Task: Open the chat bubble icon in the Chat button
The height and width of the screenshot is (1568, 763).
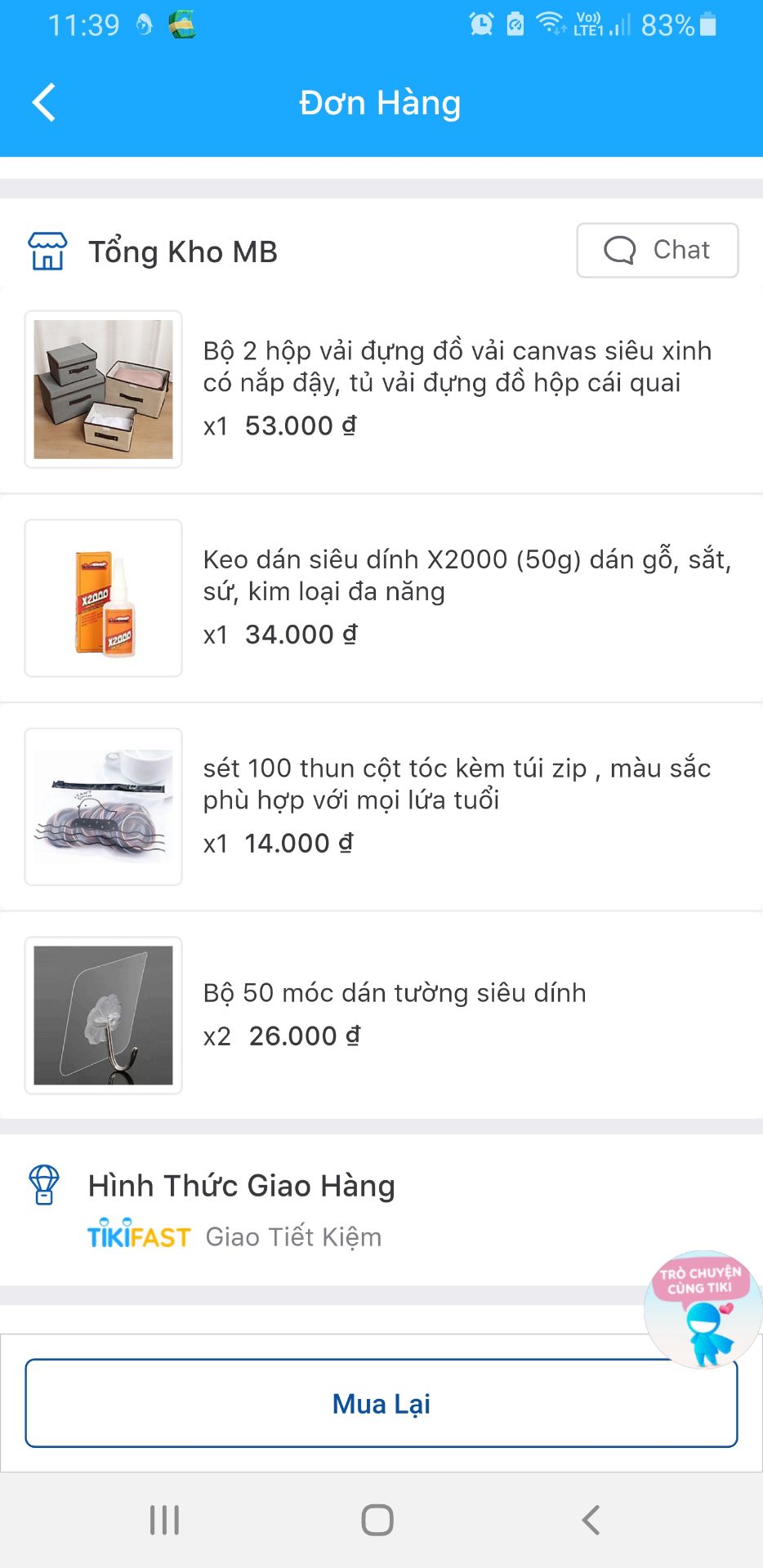Action: 621,250
